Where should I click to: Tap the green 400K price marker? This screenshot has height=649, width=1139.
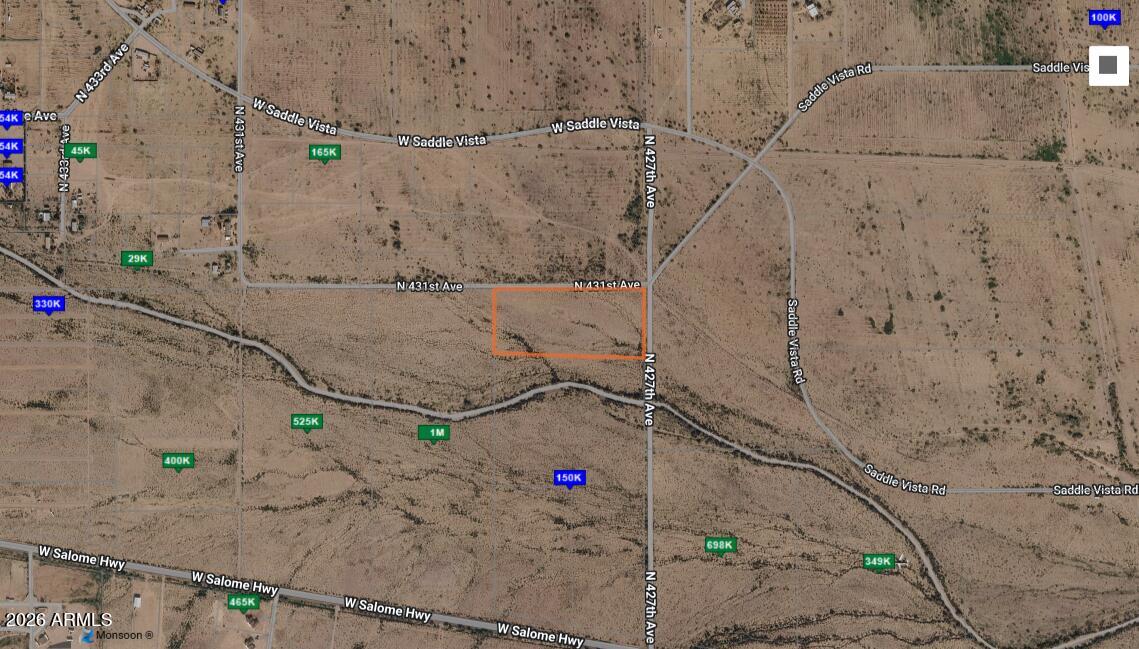pos(177,460)
